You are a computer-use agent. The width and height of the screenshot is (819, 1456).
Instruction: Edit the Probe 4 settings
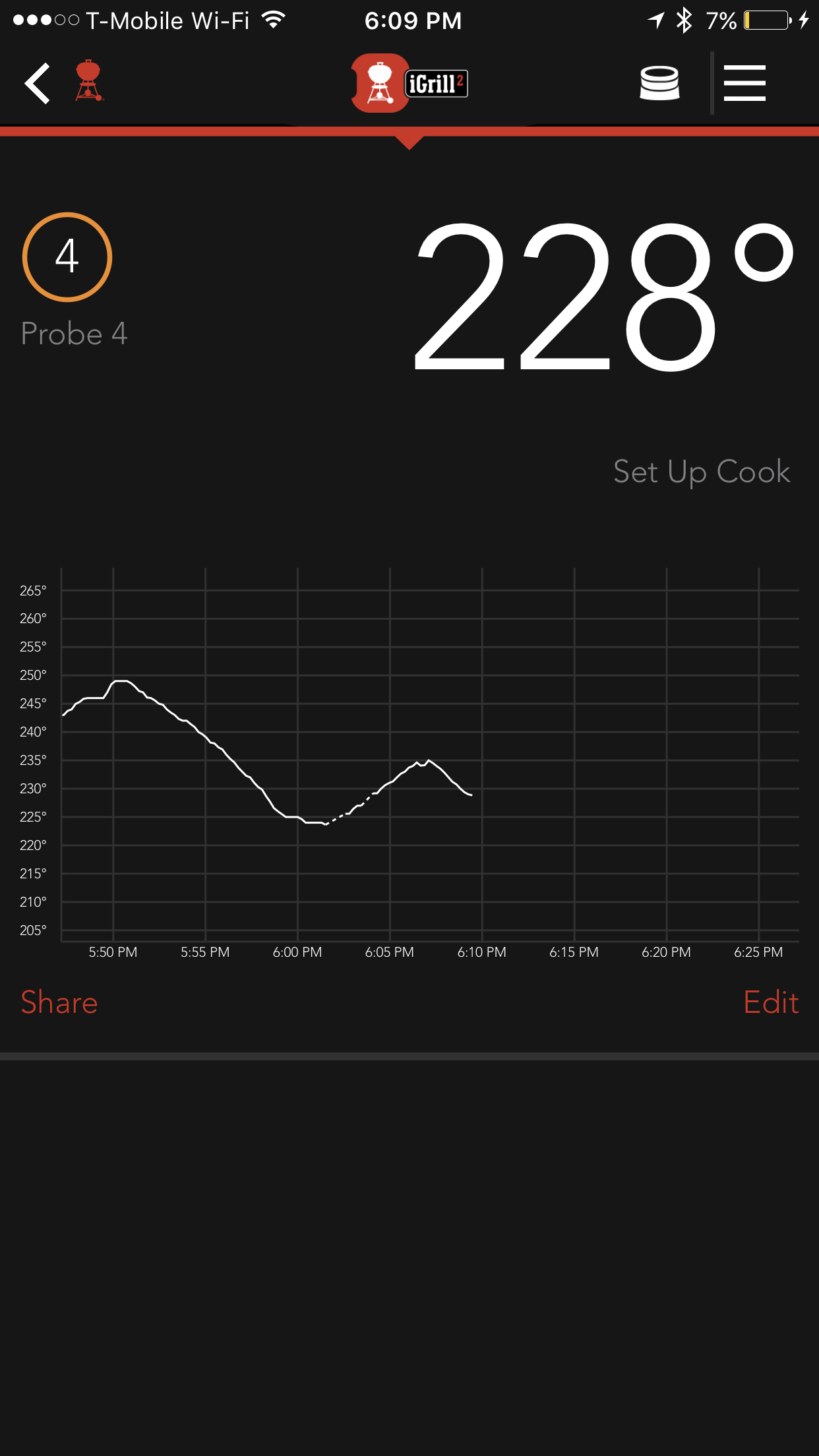771,1002
